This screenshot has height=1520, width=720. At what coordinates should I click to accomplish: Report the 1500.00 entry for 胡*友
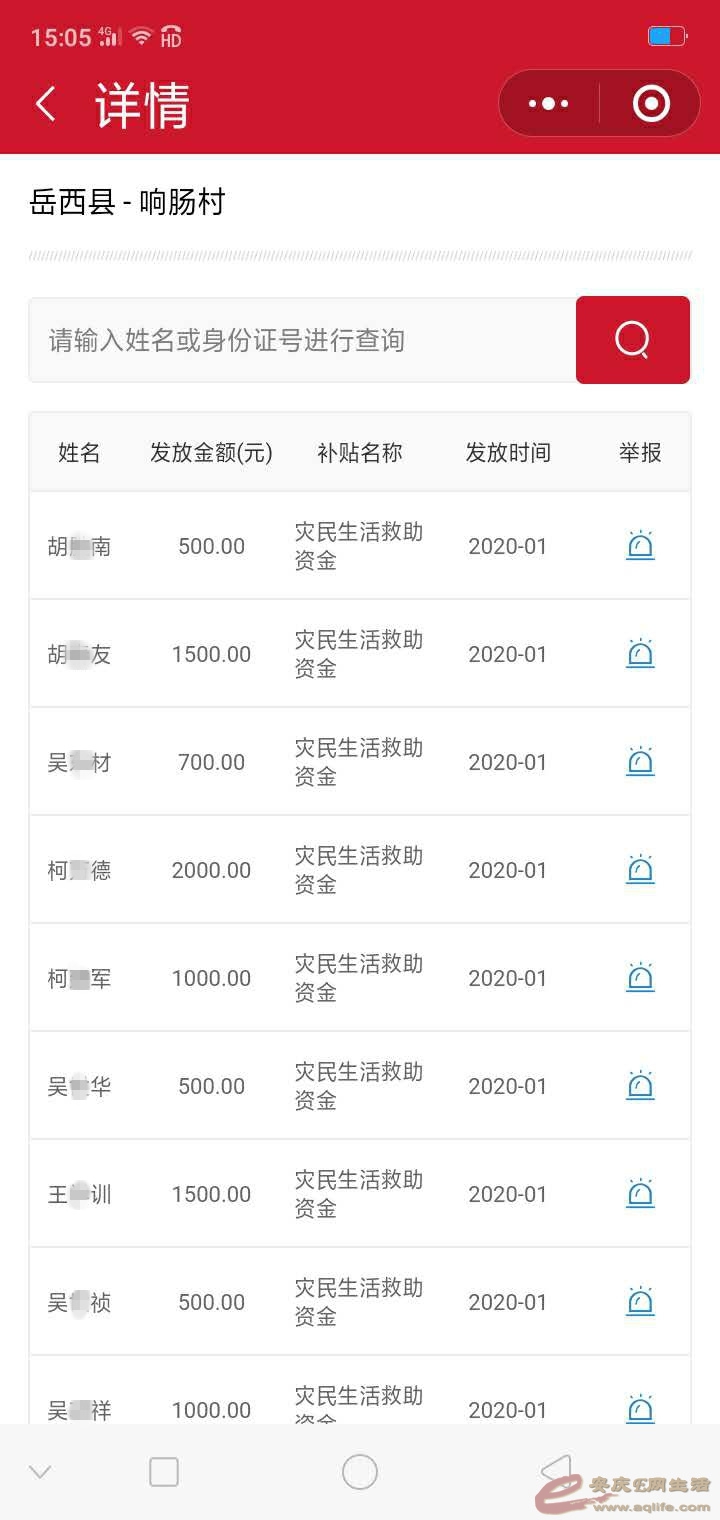640,654
